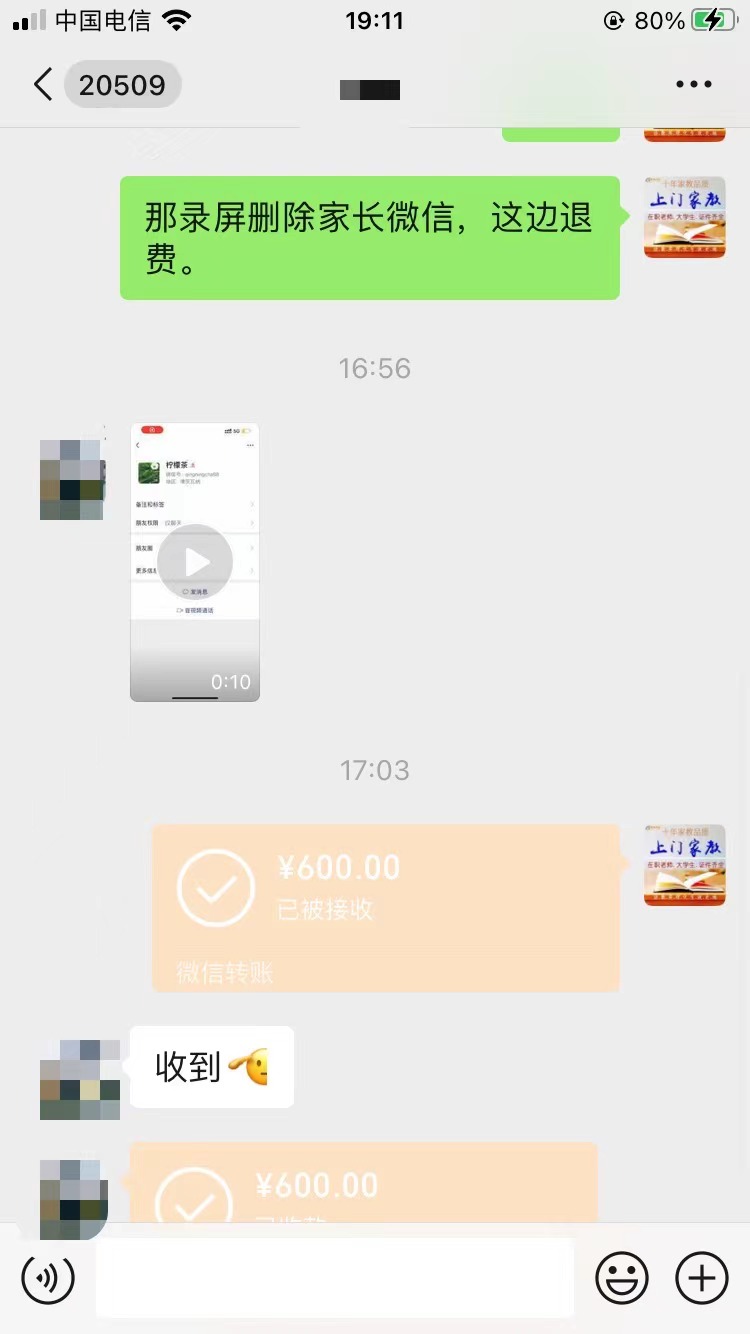Open the emoji sticker panel

(x=622, y=1277)
